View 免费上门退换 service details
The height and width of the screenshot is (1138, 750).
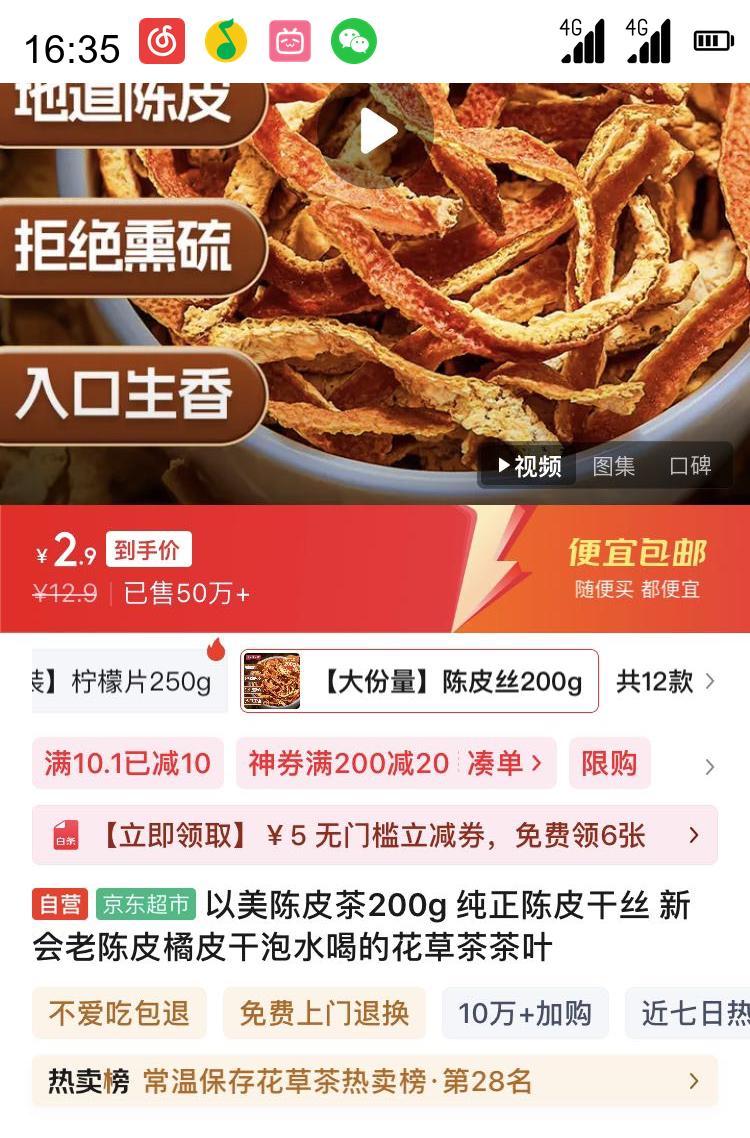(x=324, y=1013)
